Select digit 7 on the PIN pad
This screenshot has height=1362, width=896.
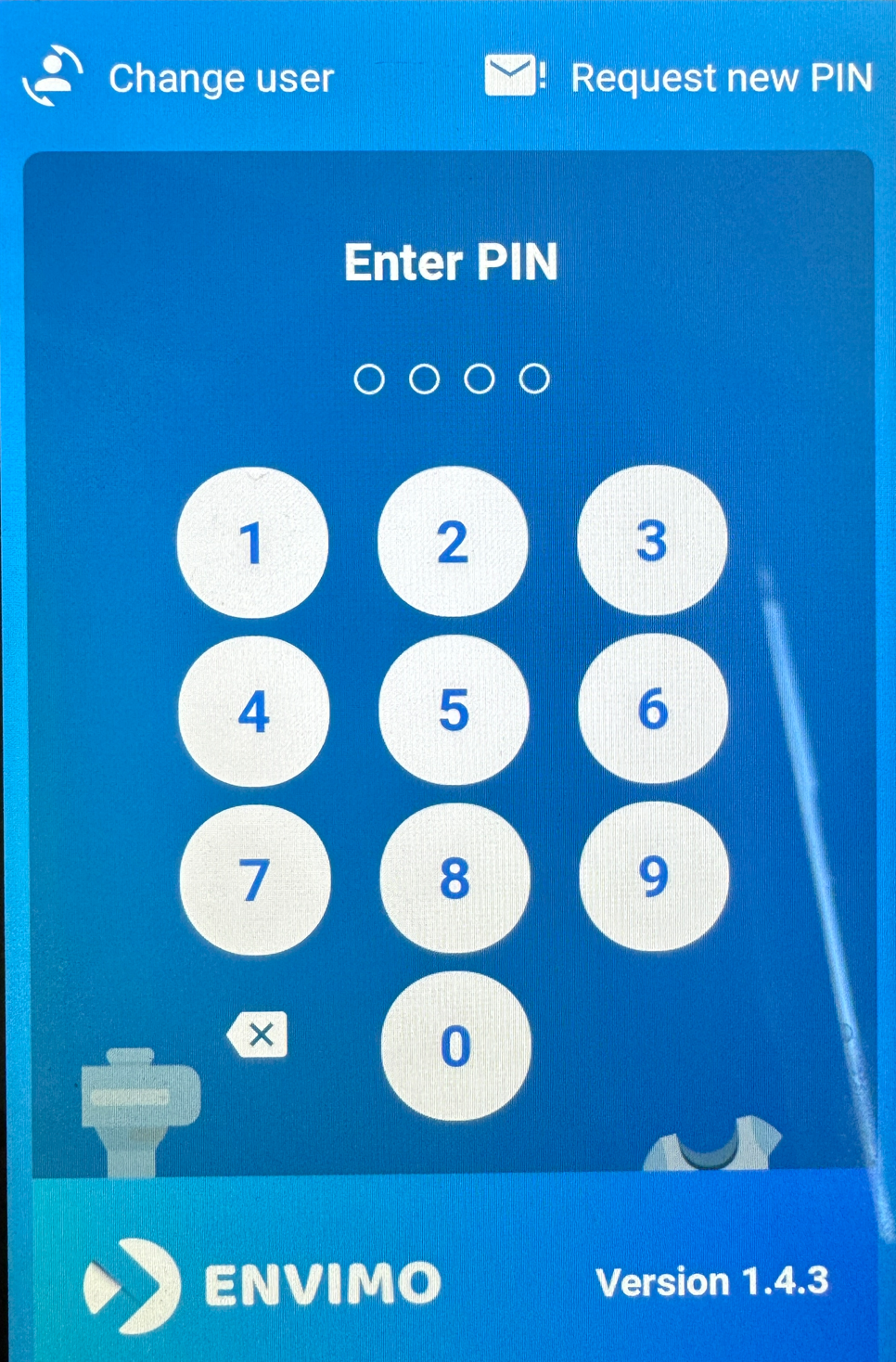255,880
